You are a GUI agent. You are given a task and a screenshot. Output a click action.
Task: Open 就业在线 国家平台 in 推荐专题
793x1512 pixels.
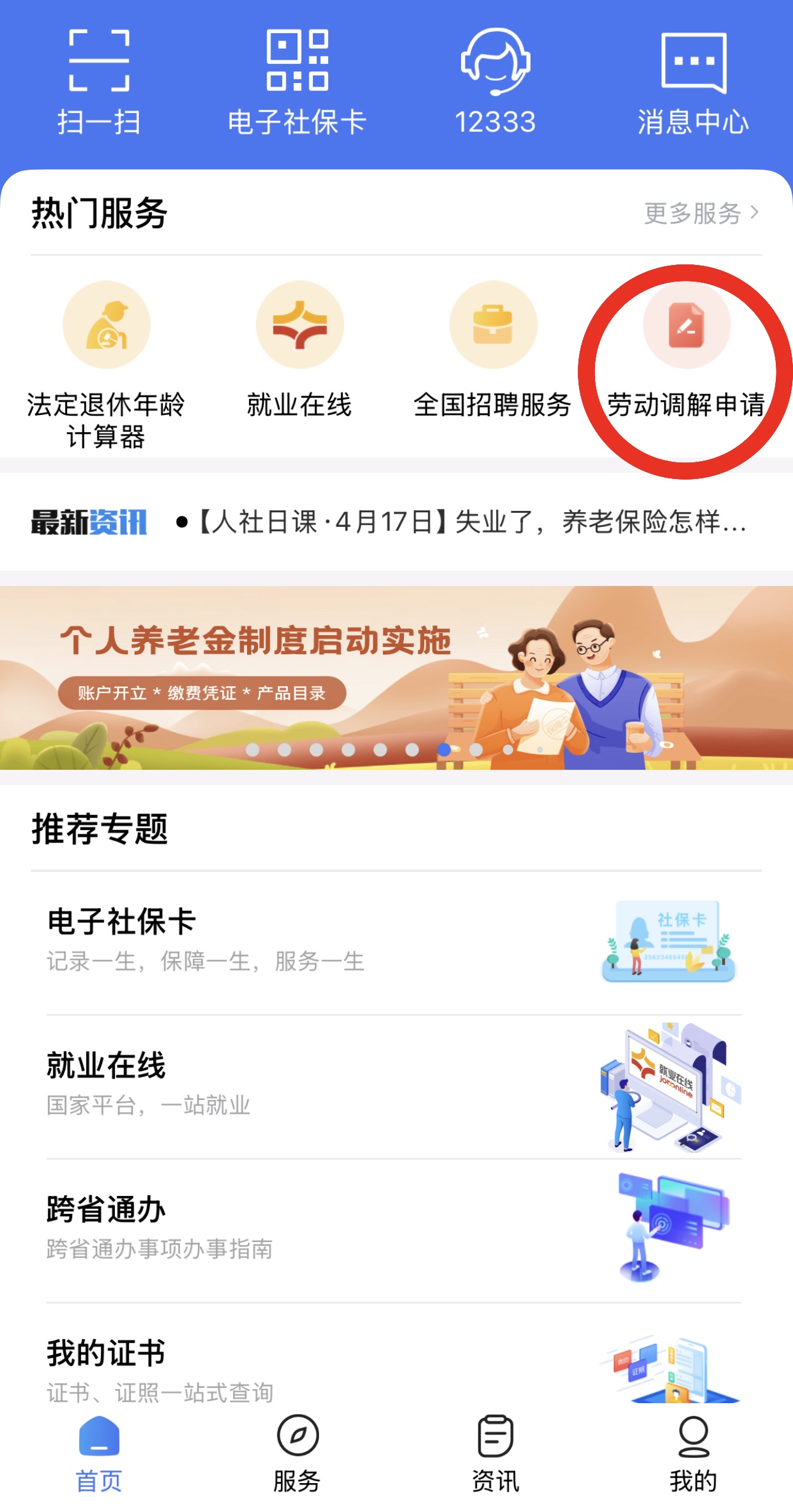(393, 1085)
